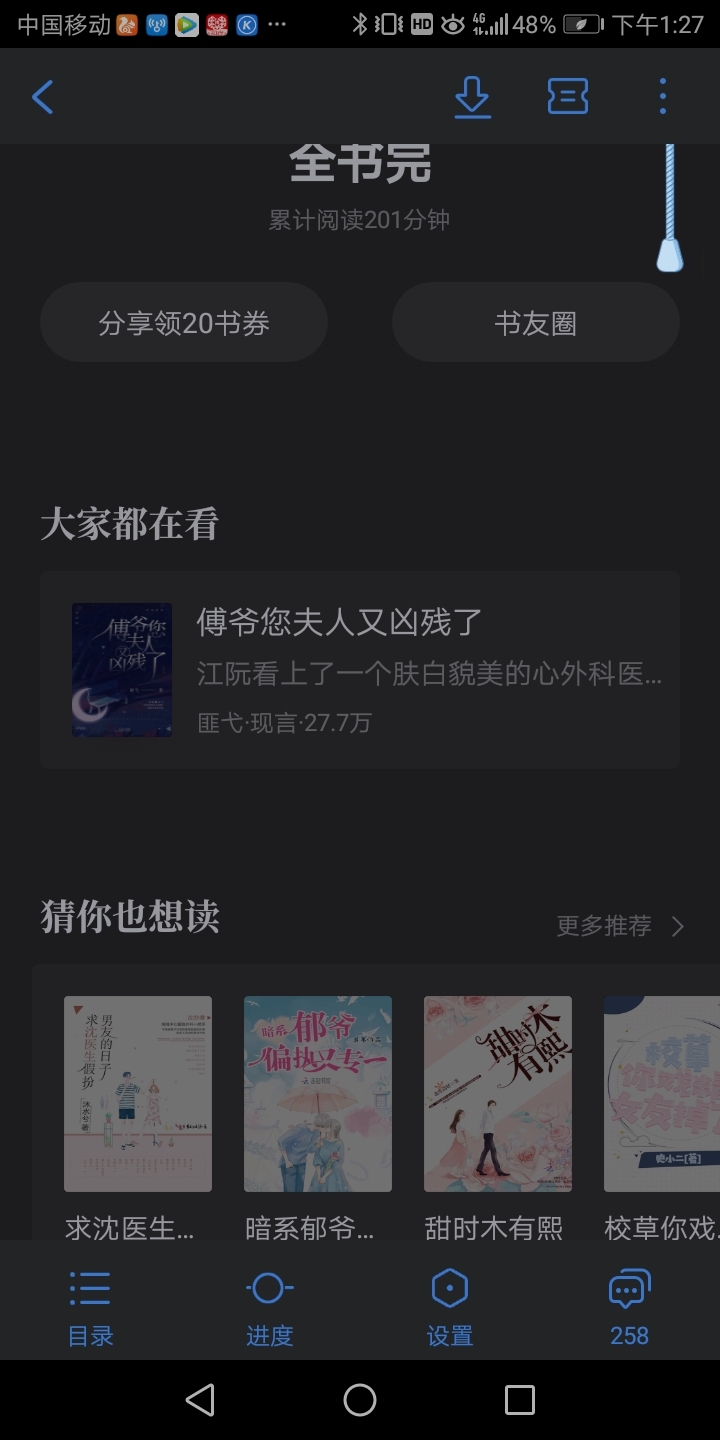
Task: Open the 进度 reading progress control
Action: point(269,1308)
